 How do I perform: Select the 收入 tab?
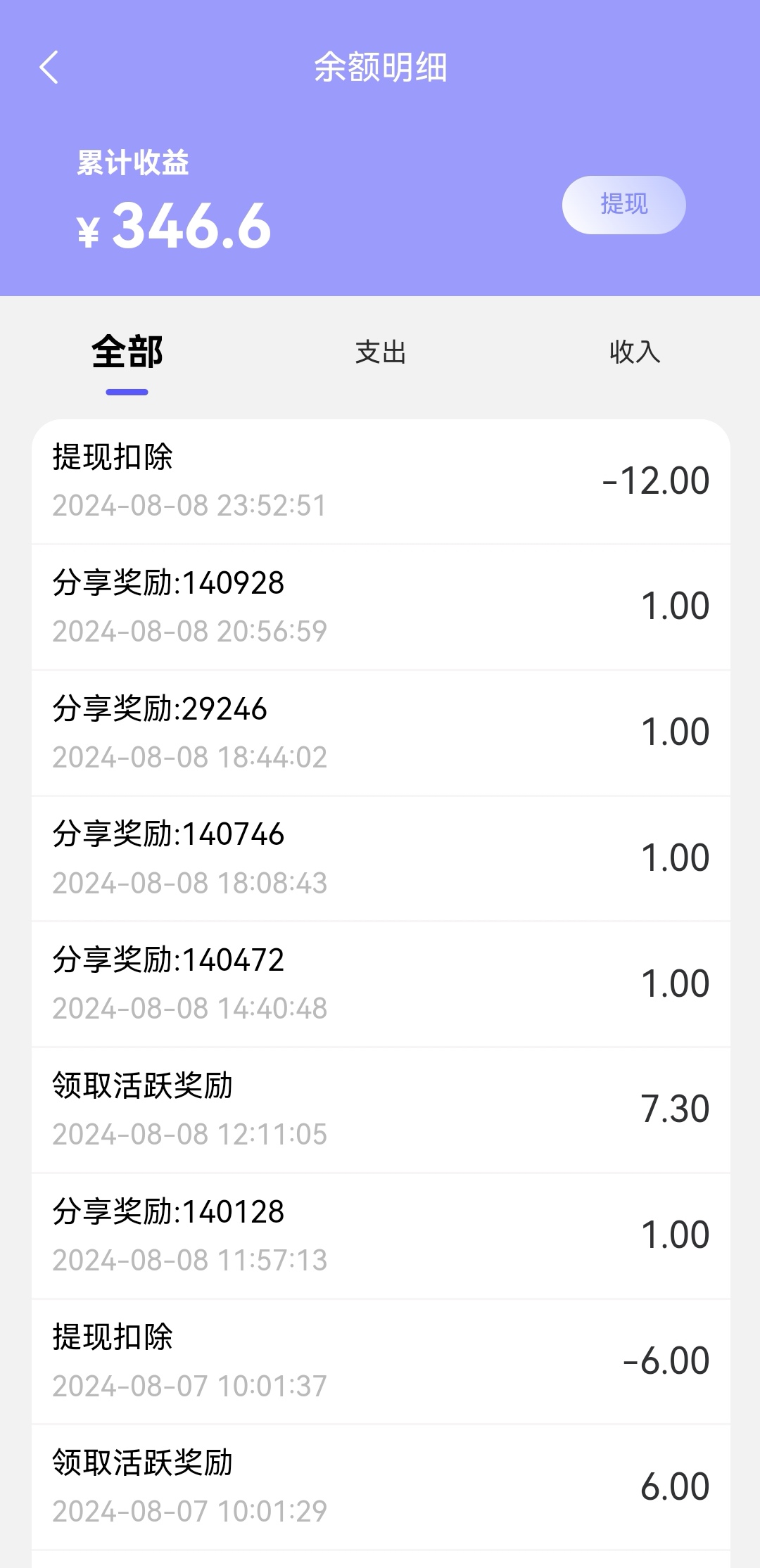pos(635,352)
